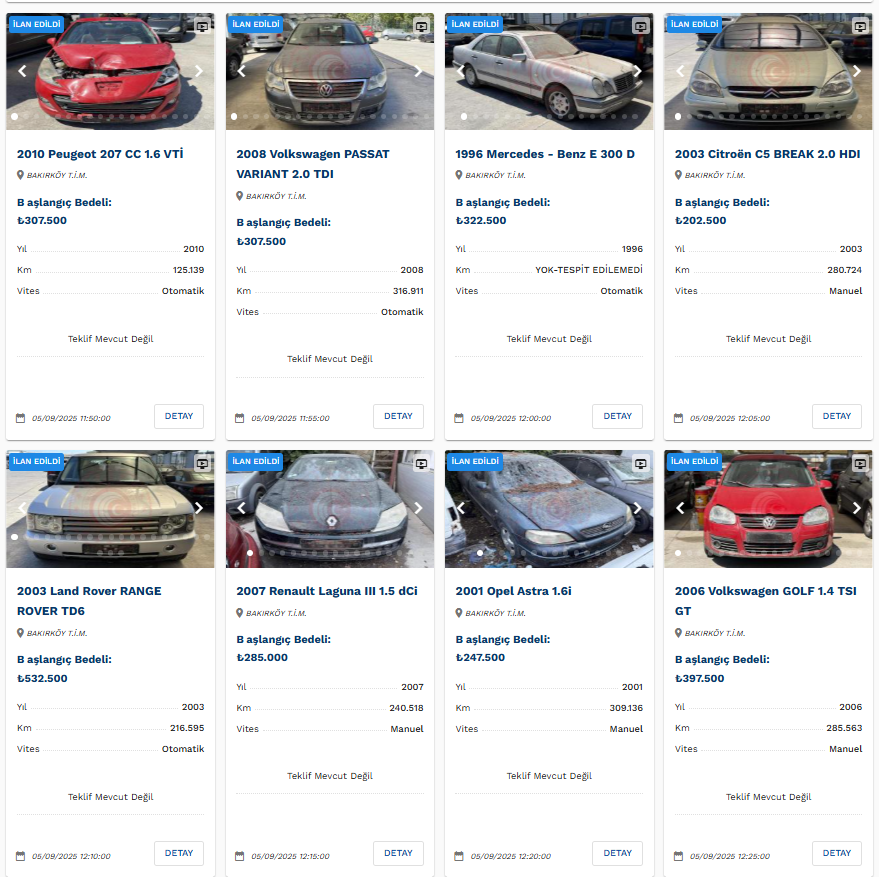Show next photo of the Volkswagen Golf
Image resolution: width=879 pixels, height=877 pixels.
[856, 508]
